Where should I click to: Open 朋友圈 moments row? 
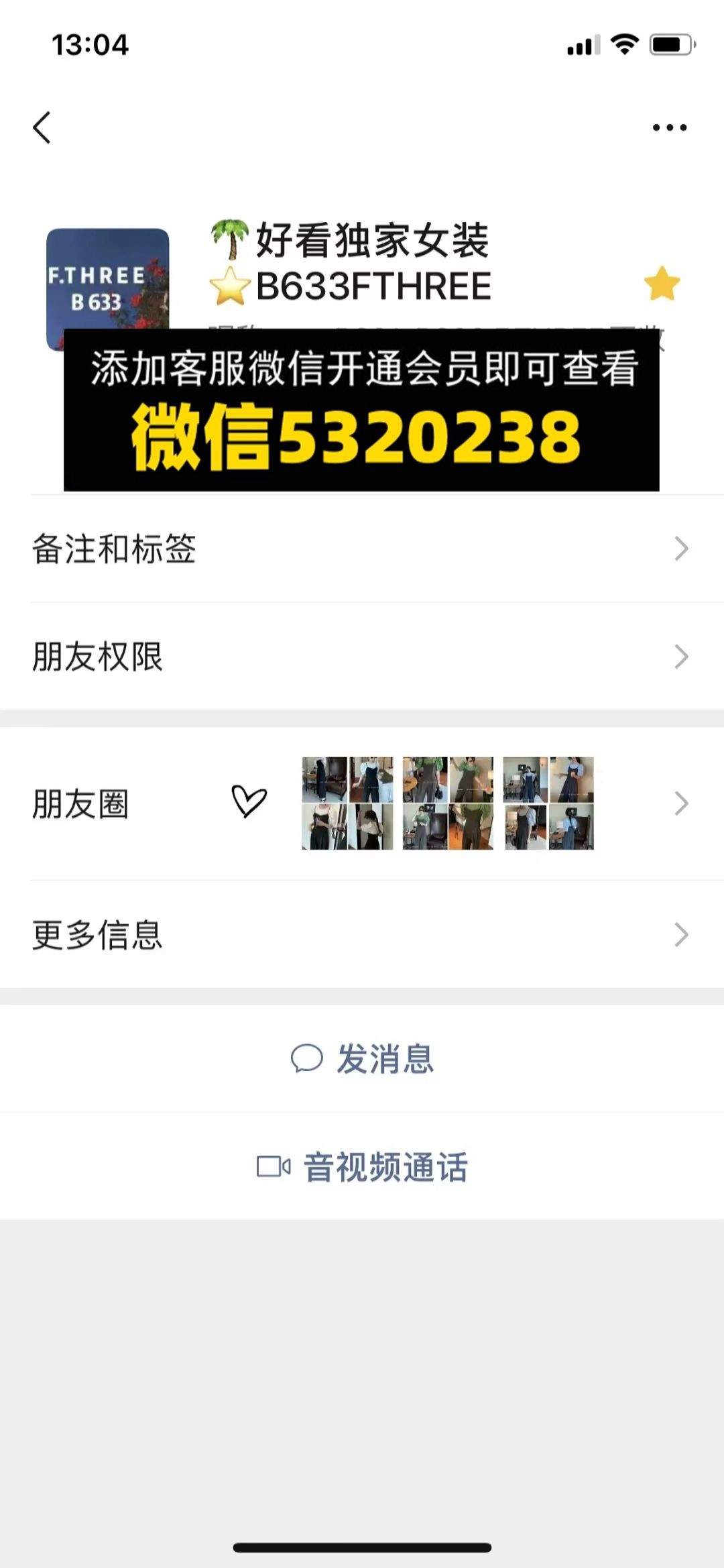click(362, 803)
